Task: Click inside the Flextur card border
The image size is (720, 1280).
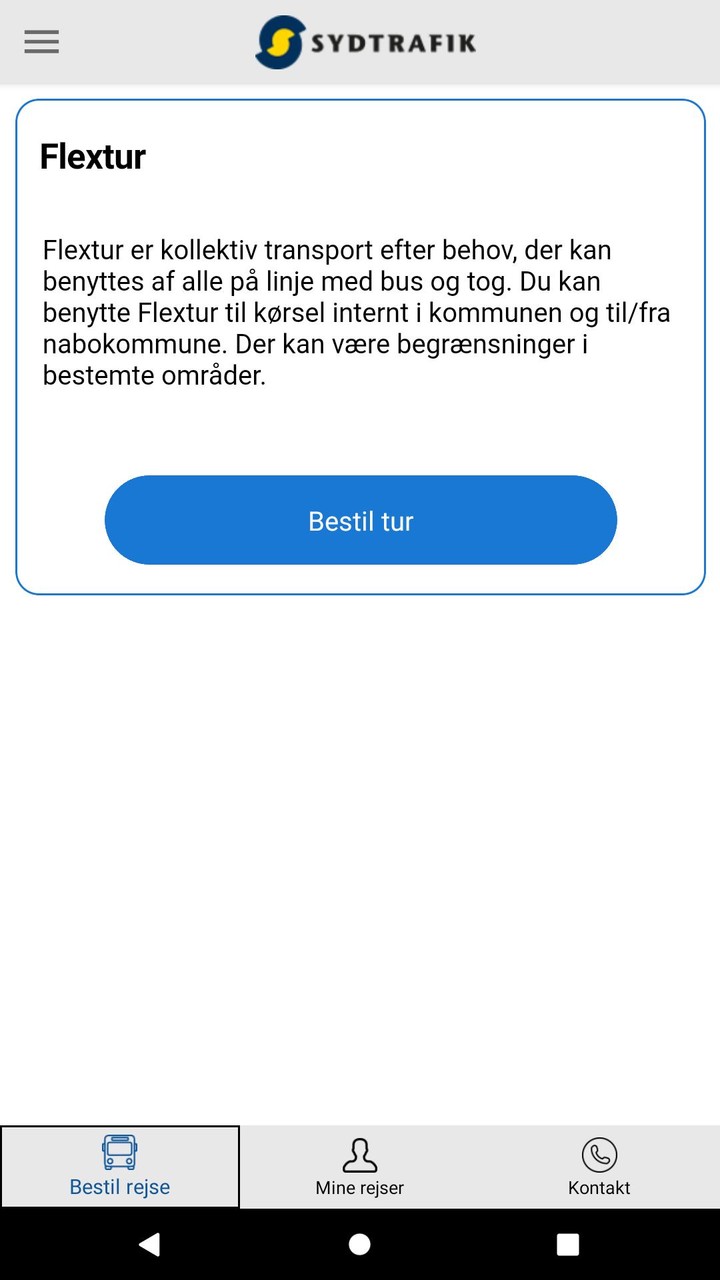Action: pyautogui.click(x=360, y=430)
